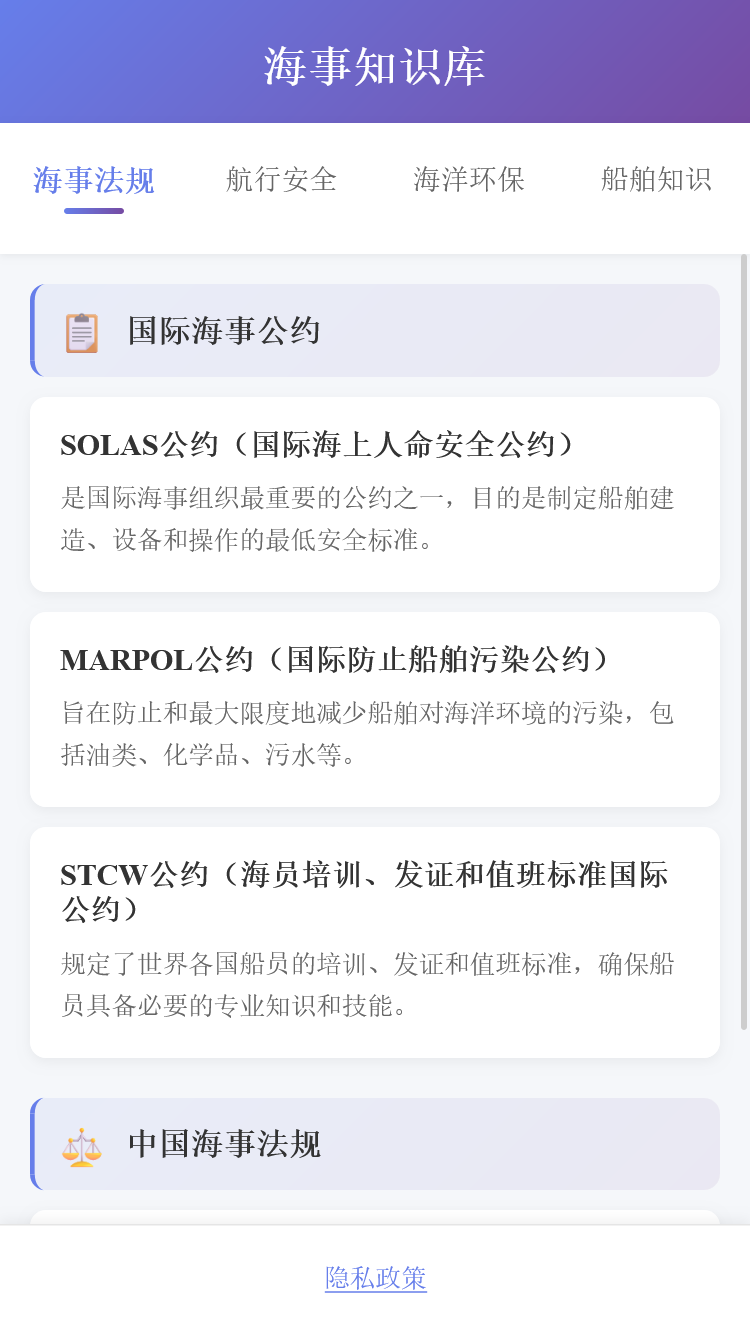The image size is (752, 1336).
Task: Open the SOLAS公约 card
Action: 375,494
